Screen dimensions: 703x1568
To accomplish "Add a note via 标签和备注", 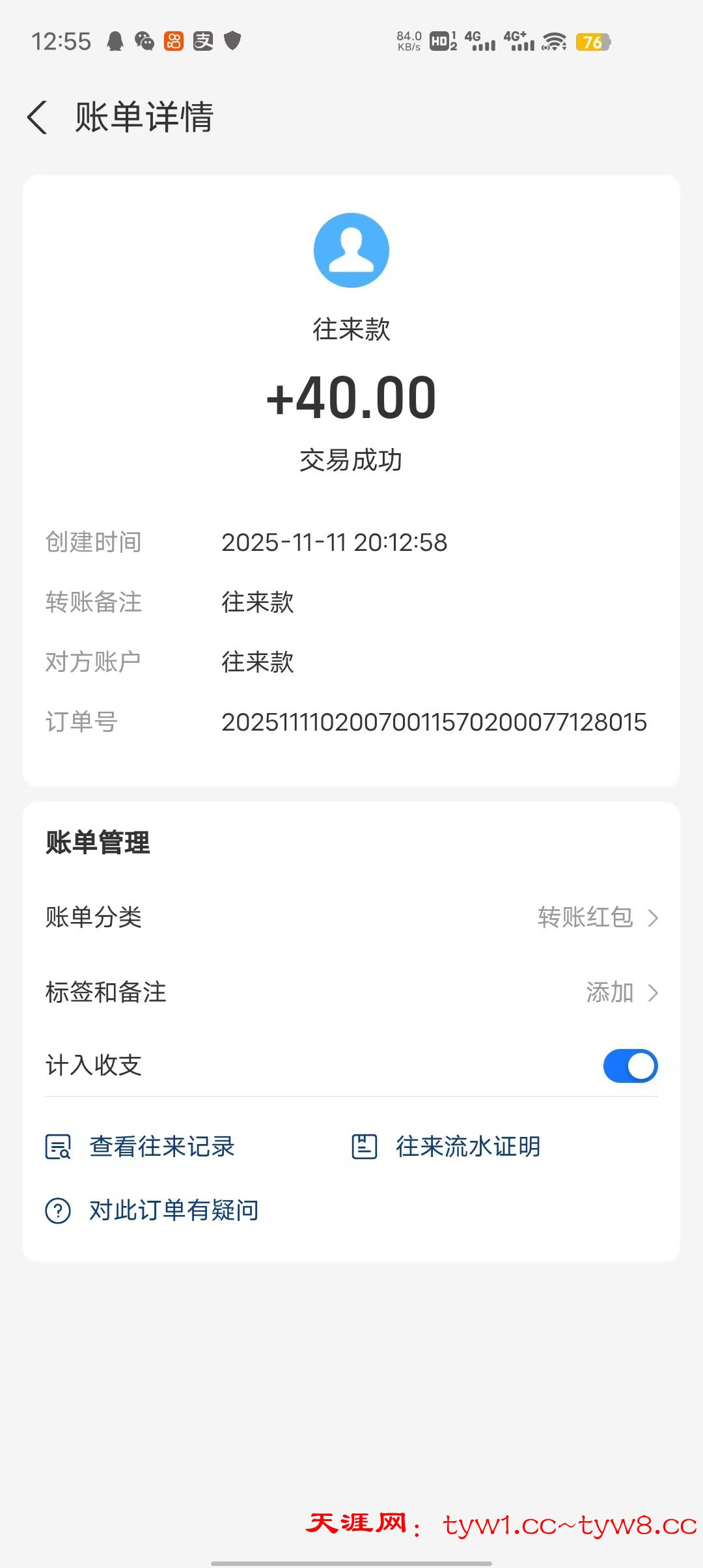I will (351, 993).
